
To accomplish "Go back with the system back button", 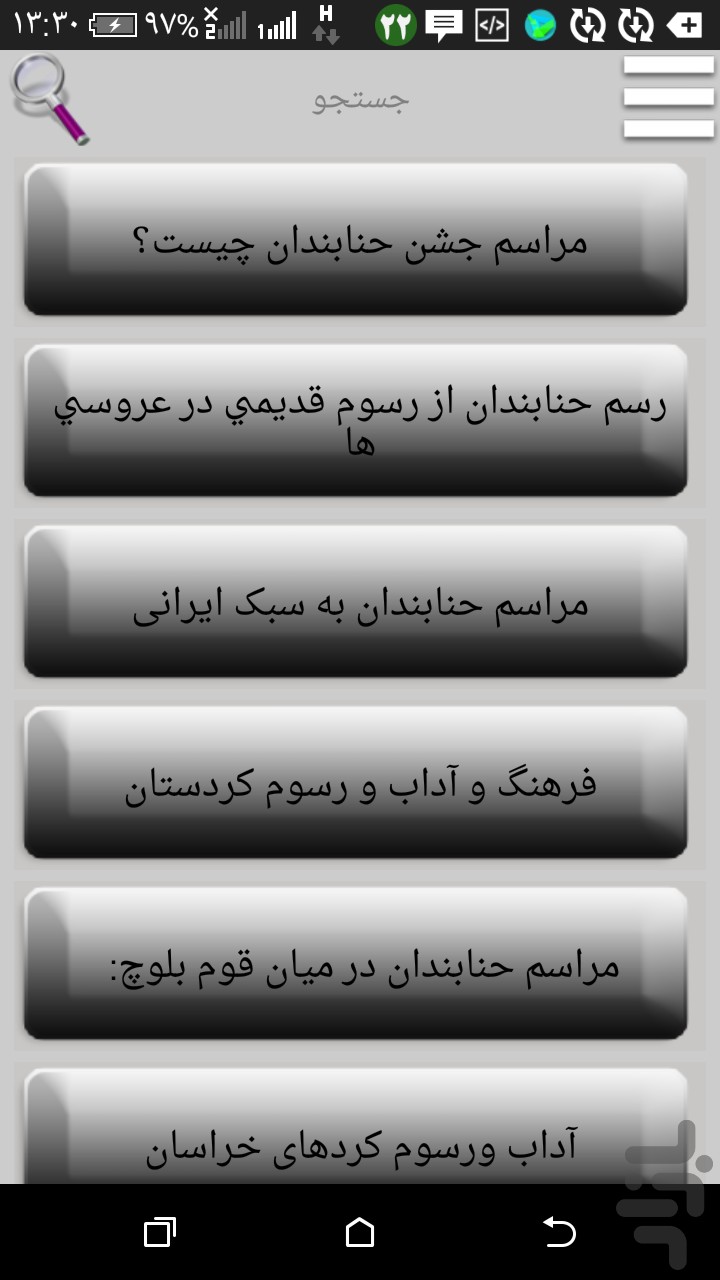I will pos(559,1232).
